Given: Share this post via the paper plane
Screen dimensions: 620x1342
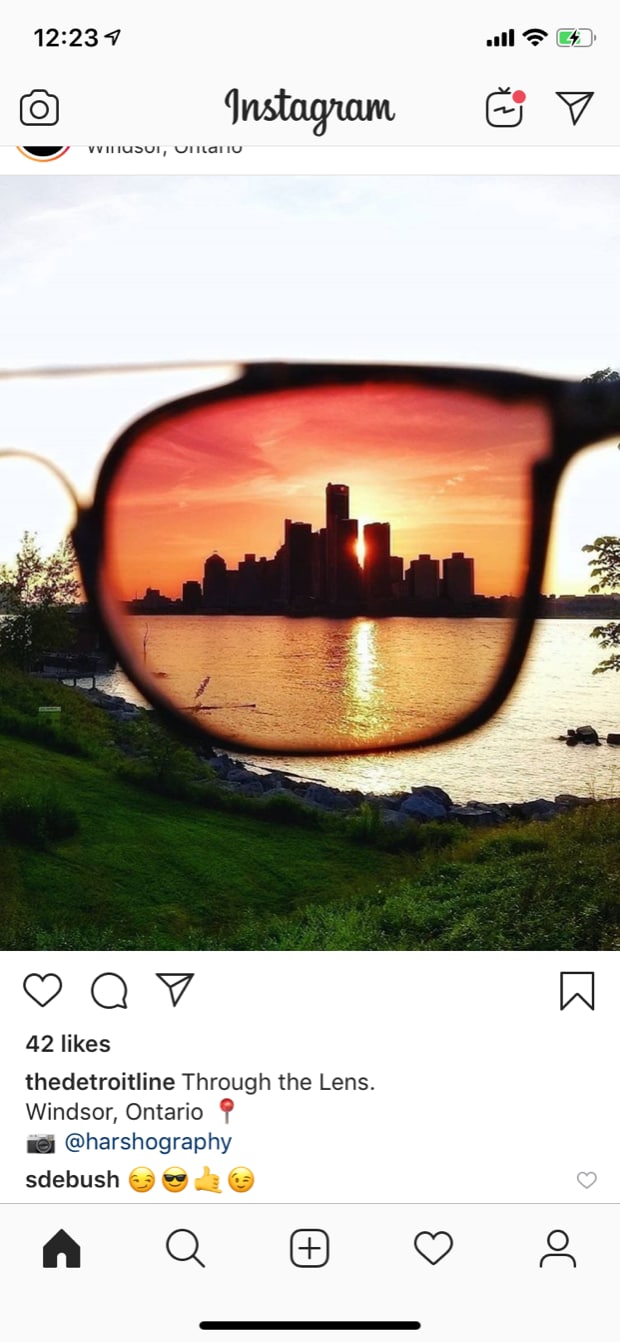Looking at the screenshot, I should pyautogui.click(x=175, y=990).
